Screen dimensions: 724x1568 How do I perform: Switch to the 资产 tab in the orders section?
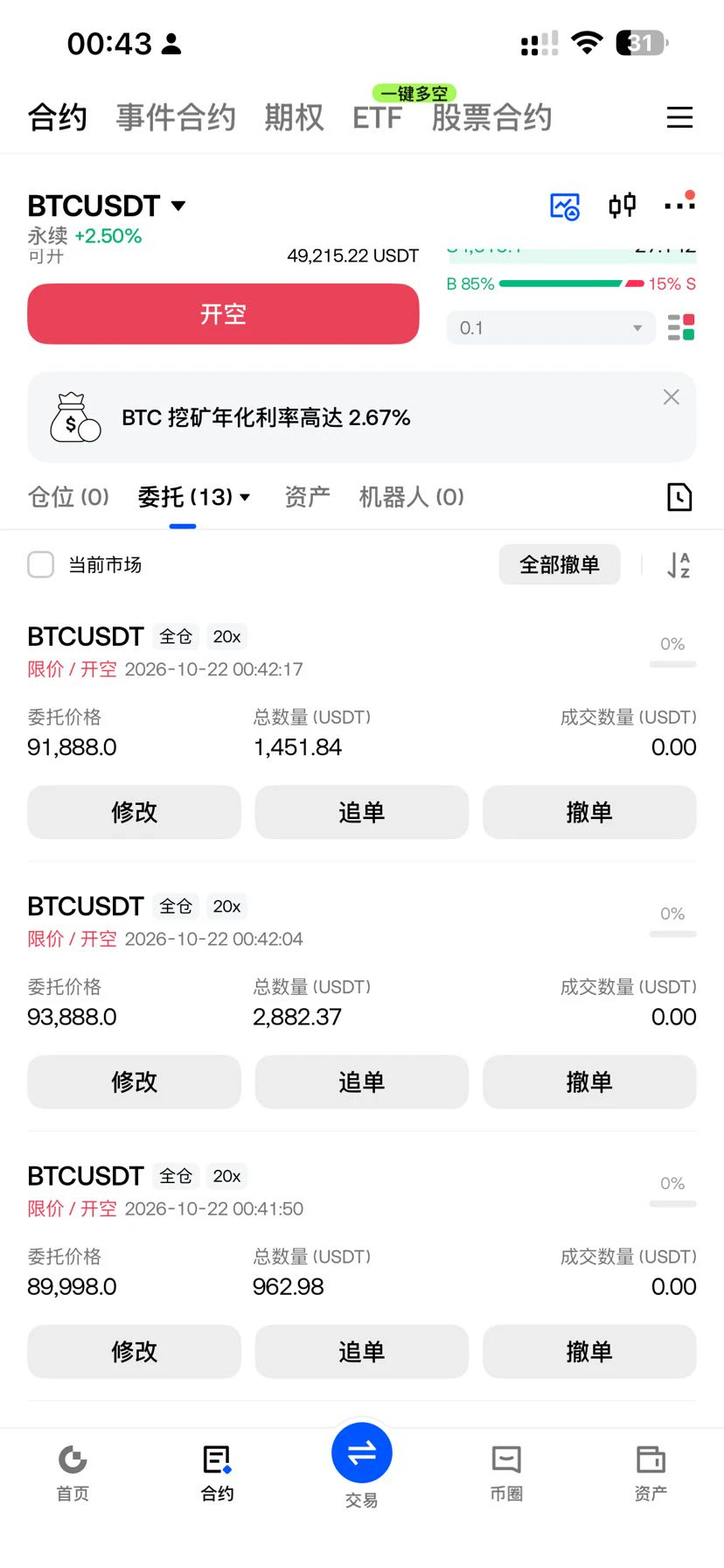pos(307,497)
